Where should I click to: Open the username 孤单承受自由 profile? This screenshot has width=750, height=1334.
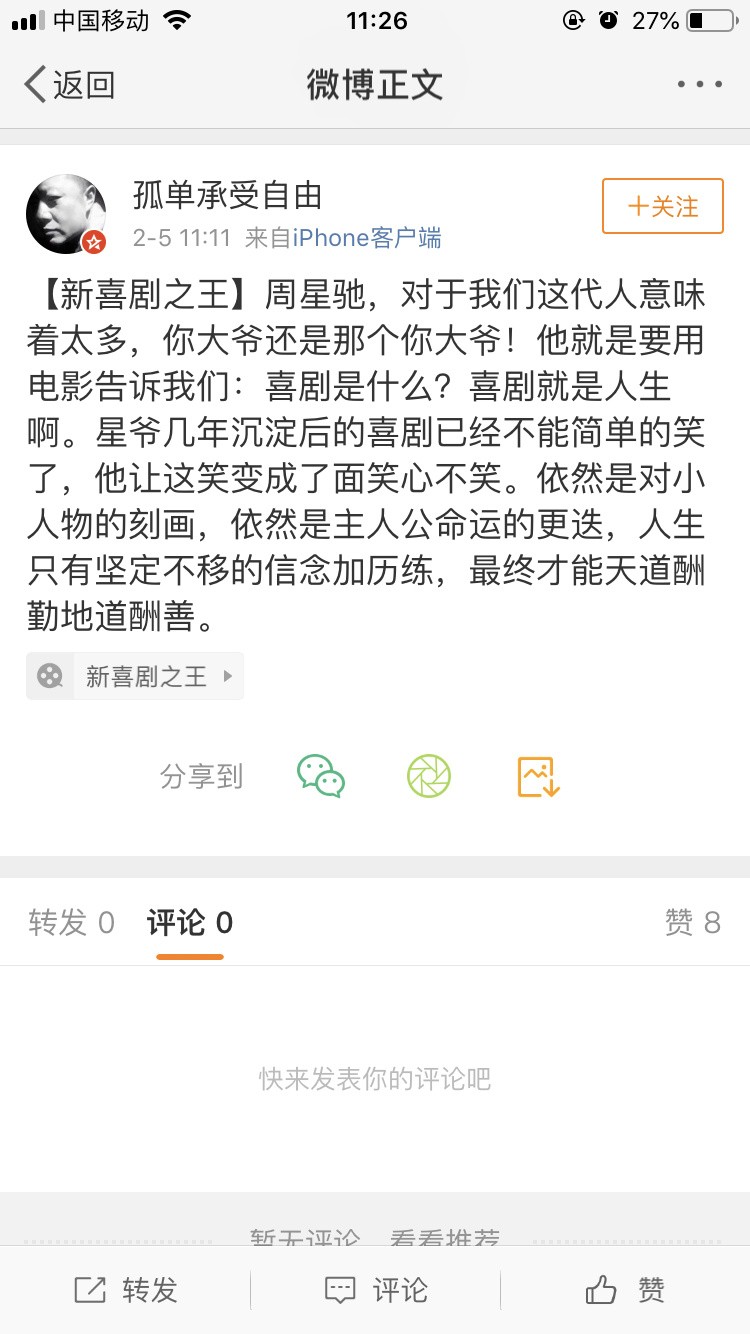[228, 195]
